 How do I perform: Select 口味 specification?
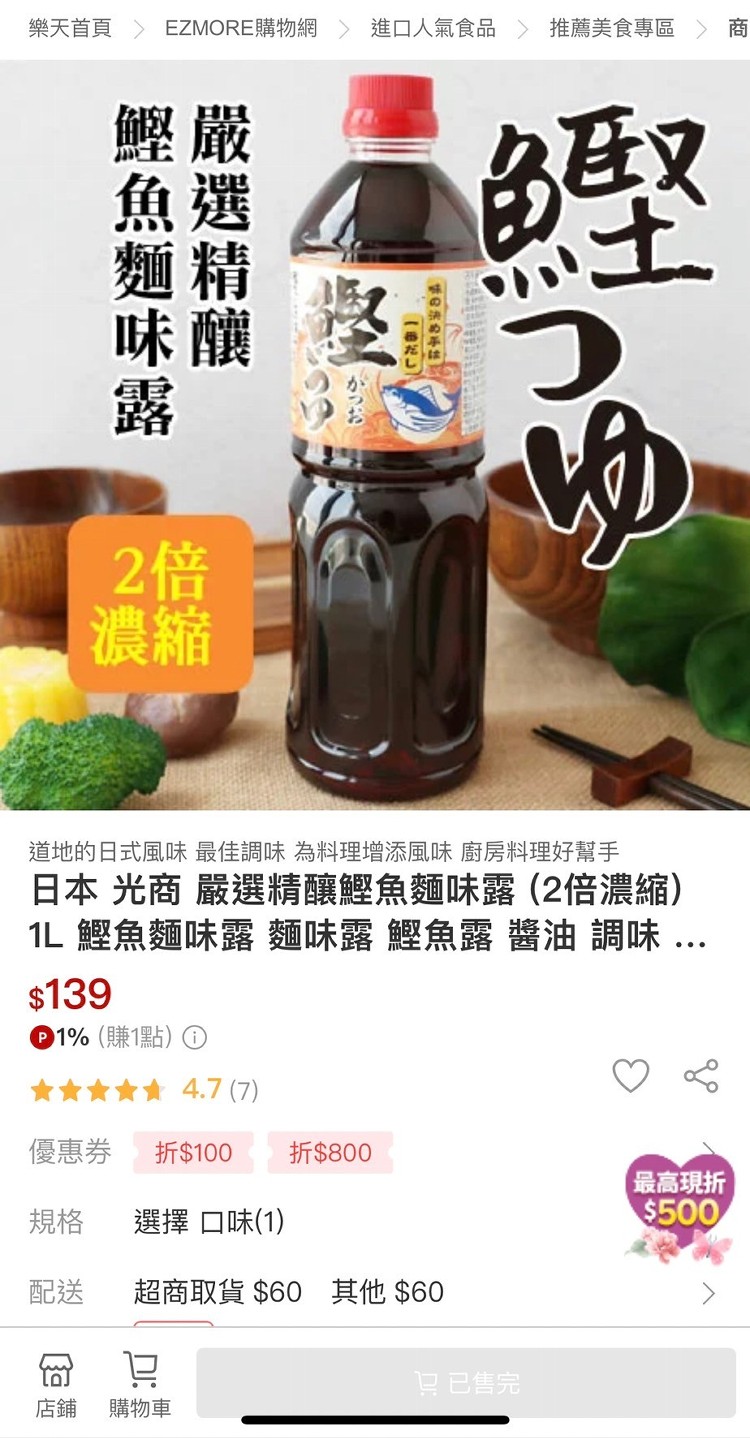209,1221
